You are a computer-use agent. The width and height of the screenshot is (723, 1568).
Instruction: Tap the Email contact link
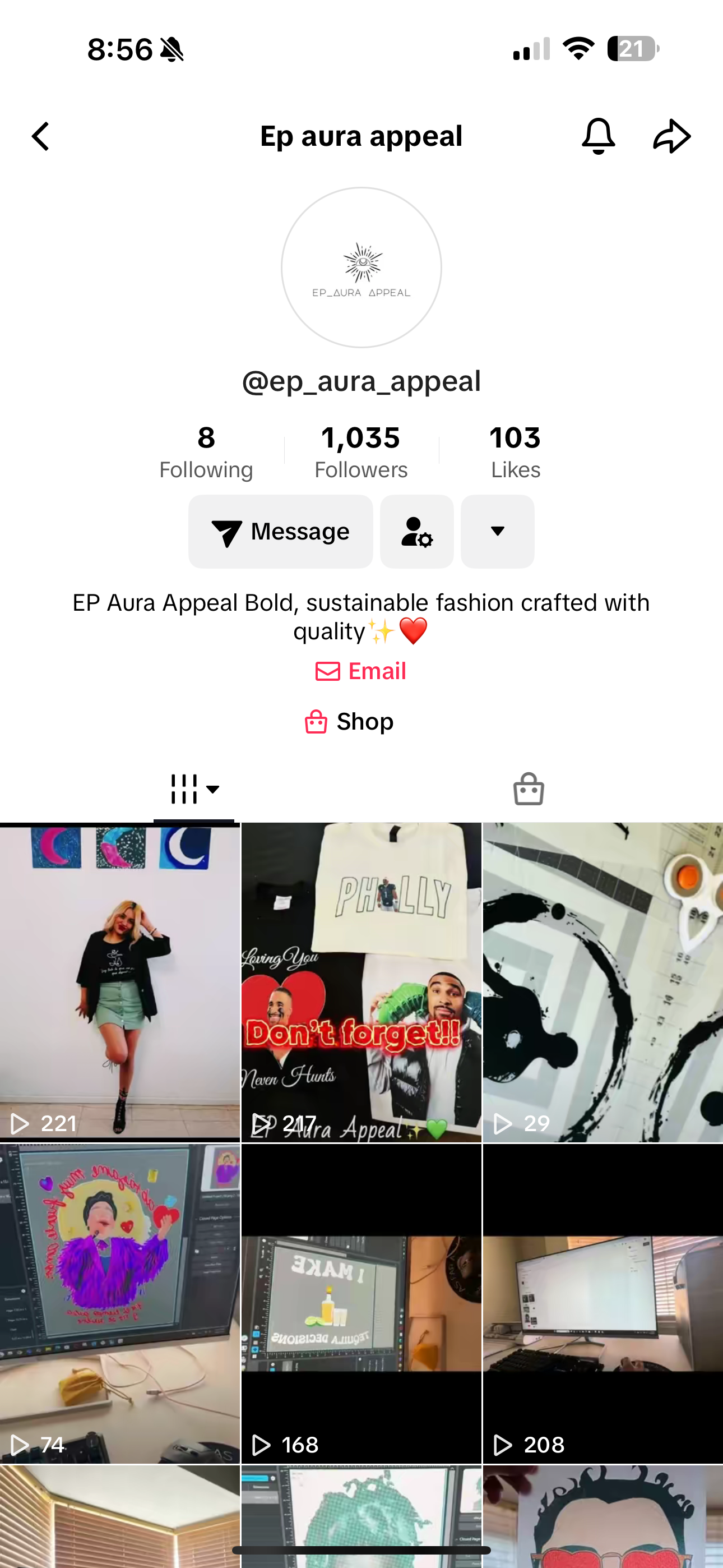[x=361, y=671]
